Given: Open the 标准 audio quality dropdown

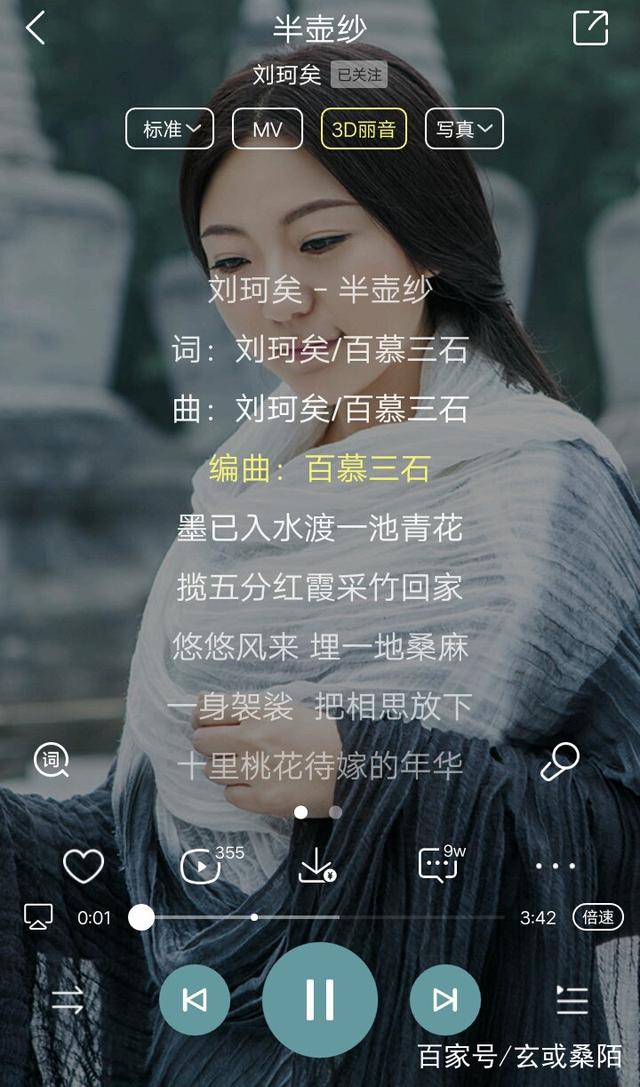Looking at the screenshot, I should point(170,129).
